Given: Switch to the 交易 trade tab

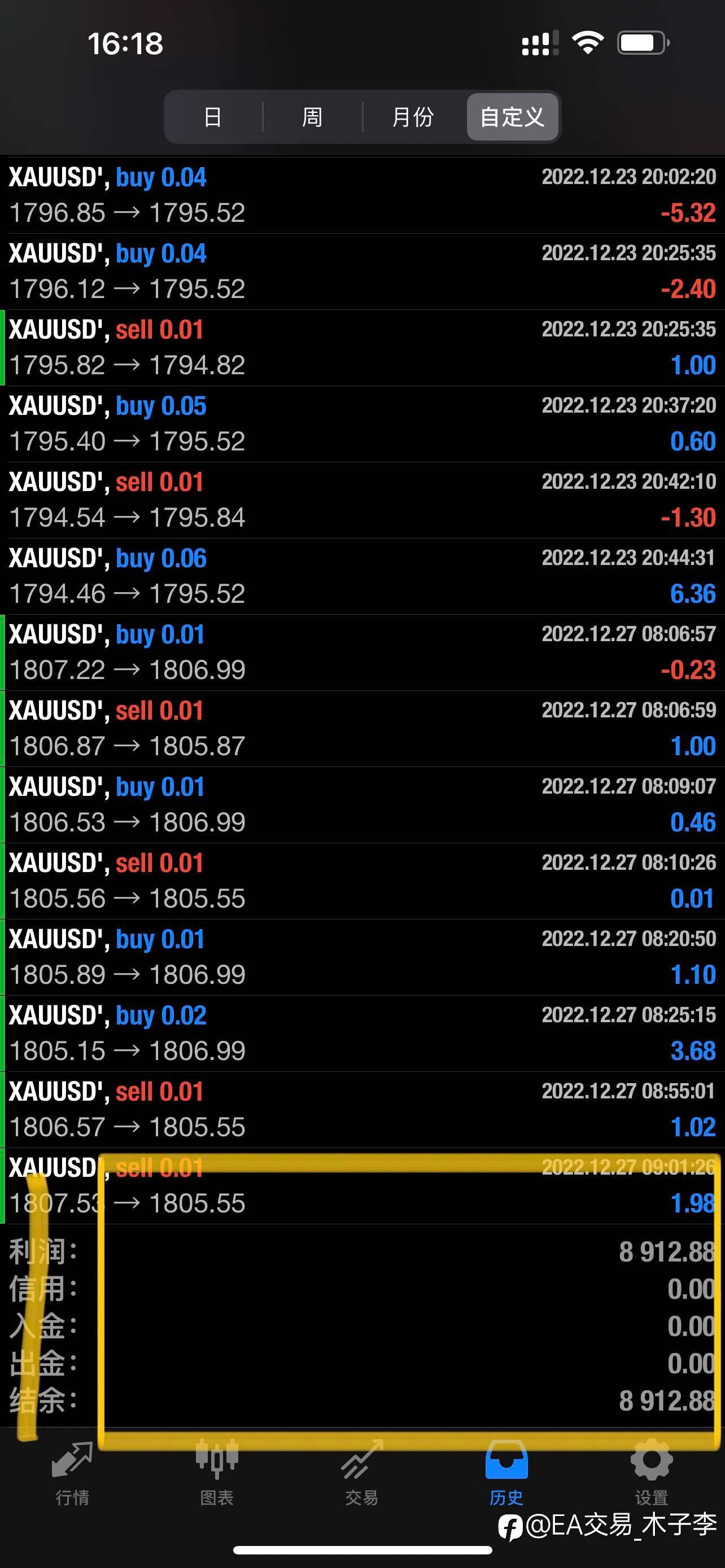Looking at the screenshot, I should coord(362,1472).
